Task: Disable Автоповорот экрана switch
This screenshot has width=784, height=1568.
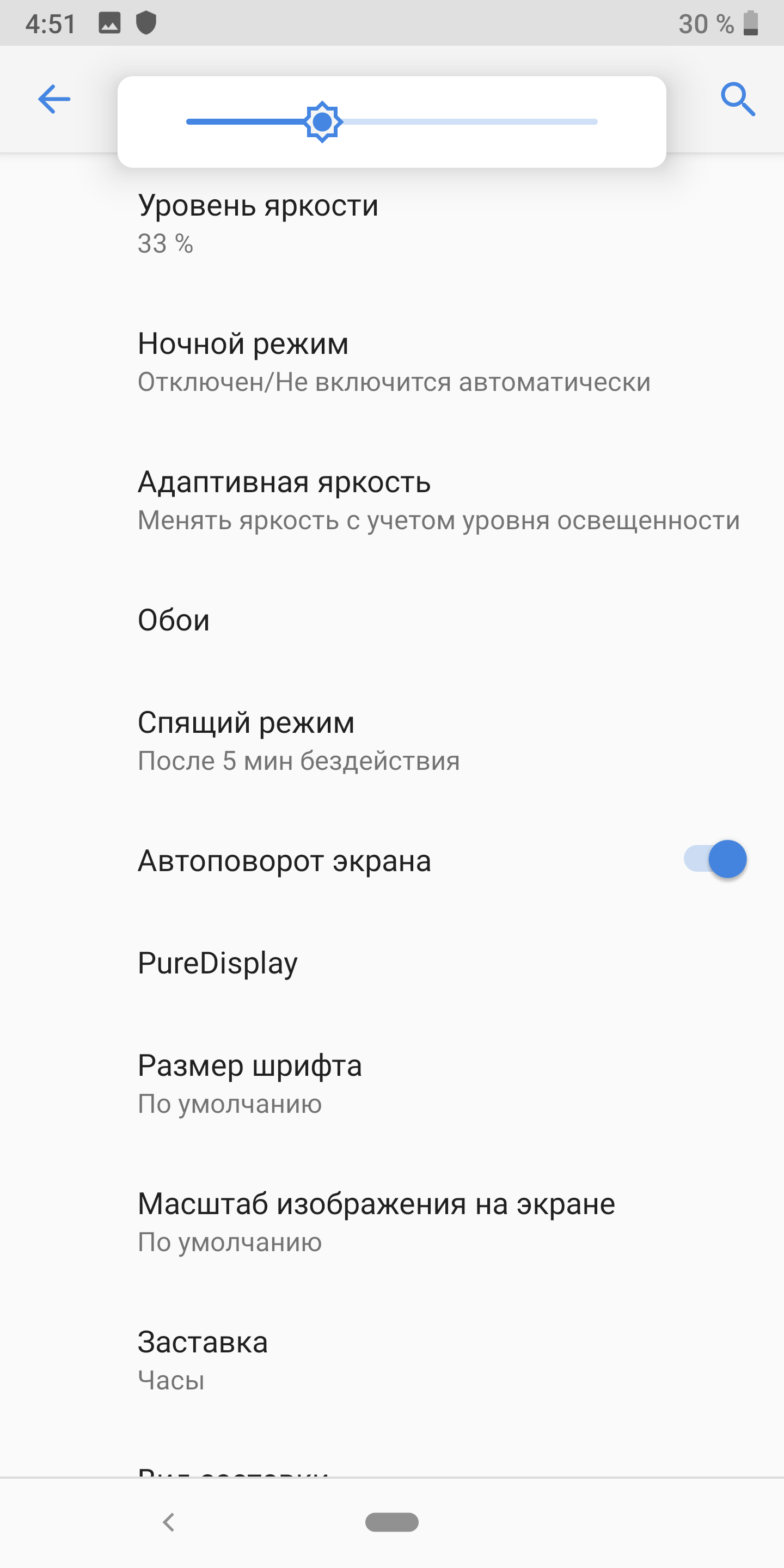Action: coord(715,859)
